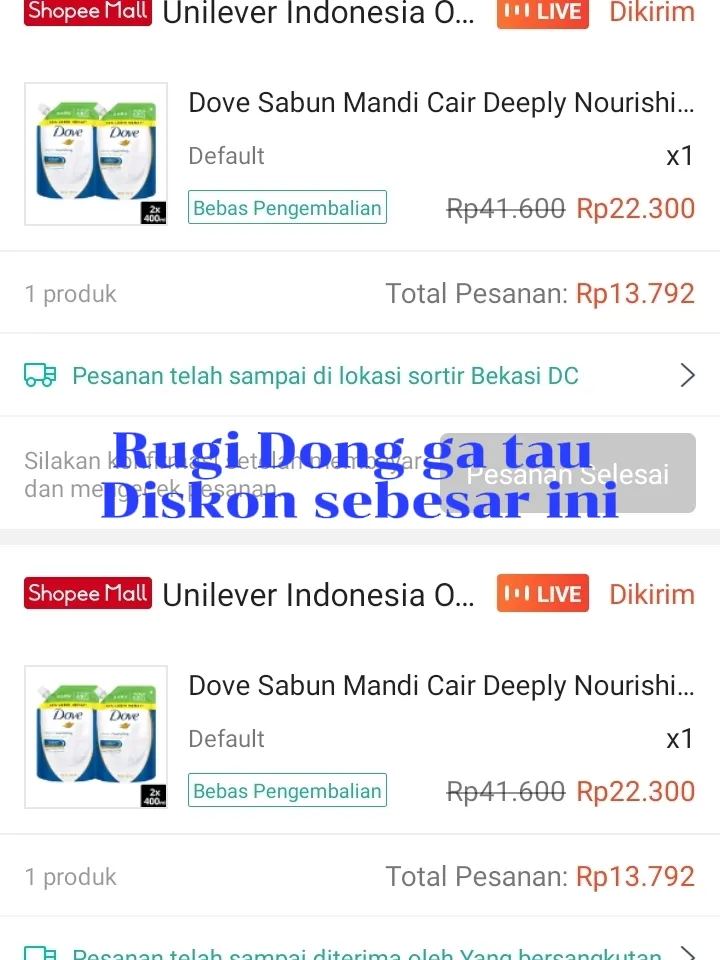Screen dimensions: 720x960
Task: Select the Dikirim tab on the second order
Action: click(x=651, y=593)
